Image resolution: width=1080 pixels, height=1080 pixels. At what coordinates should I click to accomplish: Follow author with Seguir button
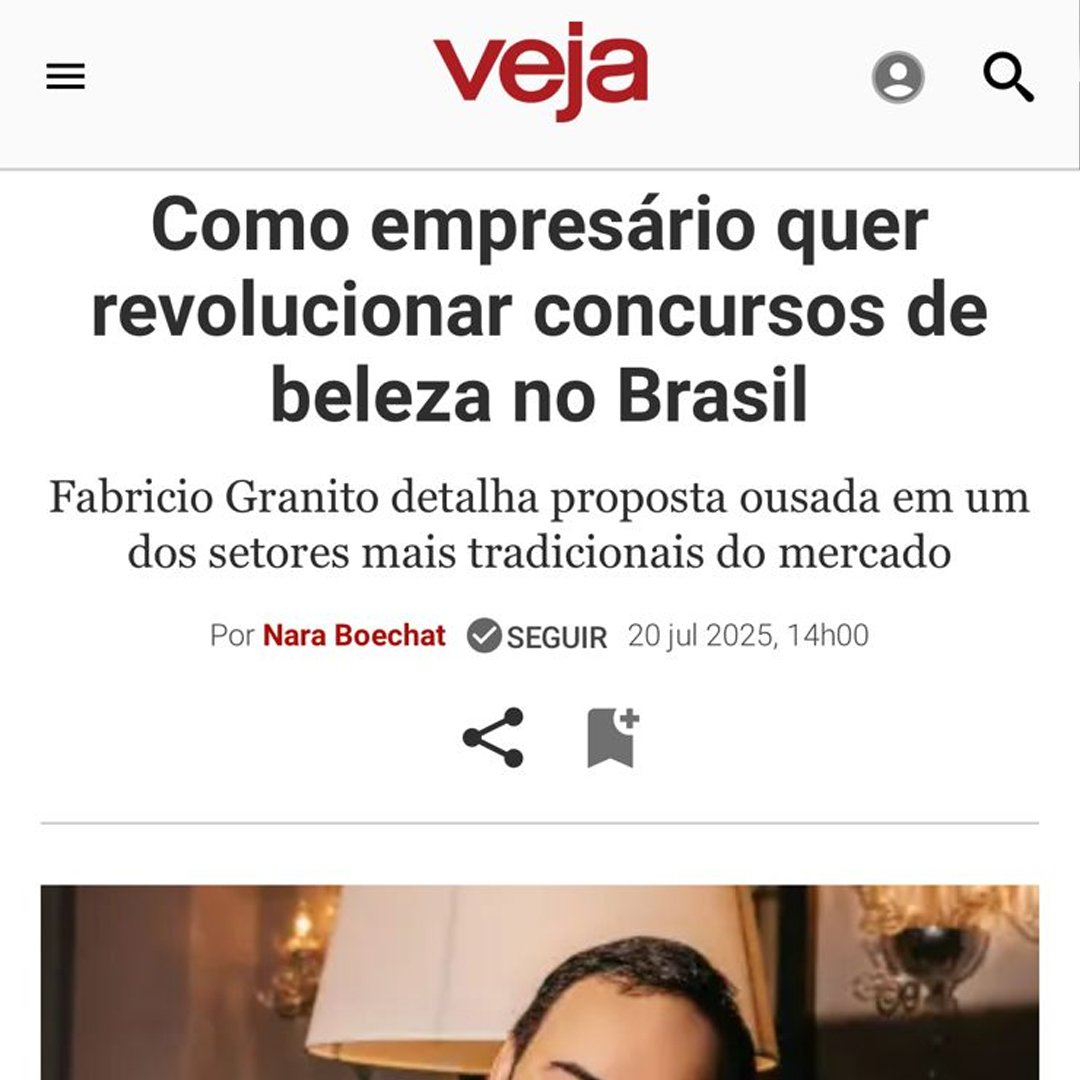tap(538, 636)
